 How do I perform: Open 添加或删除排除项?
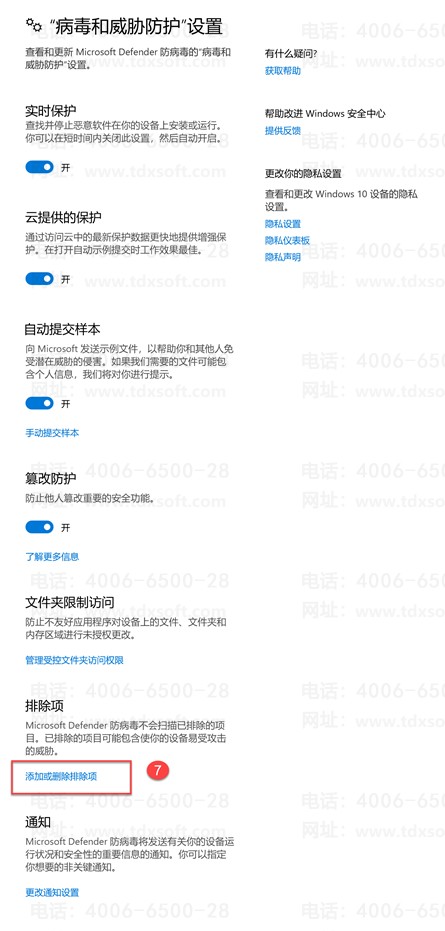(x=61, y=776)
